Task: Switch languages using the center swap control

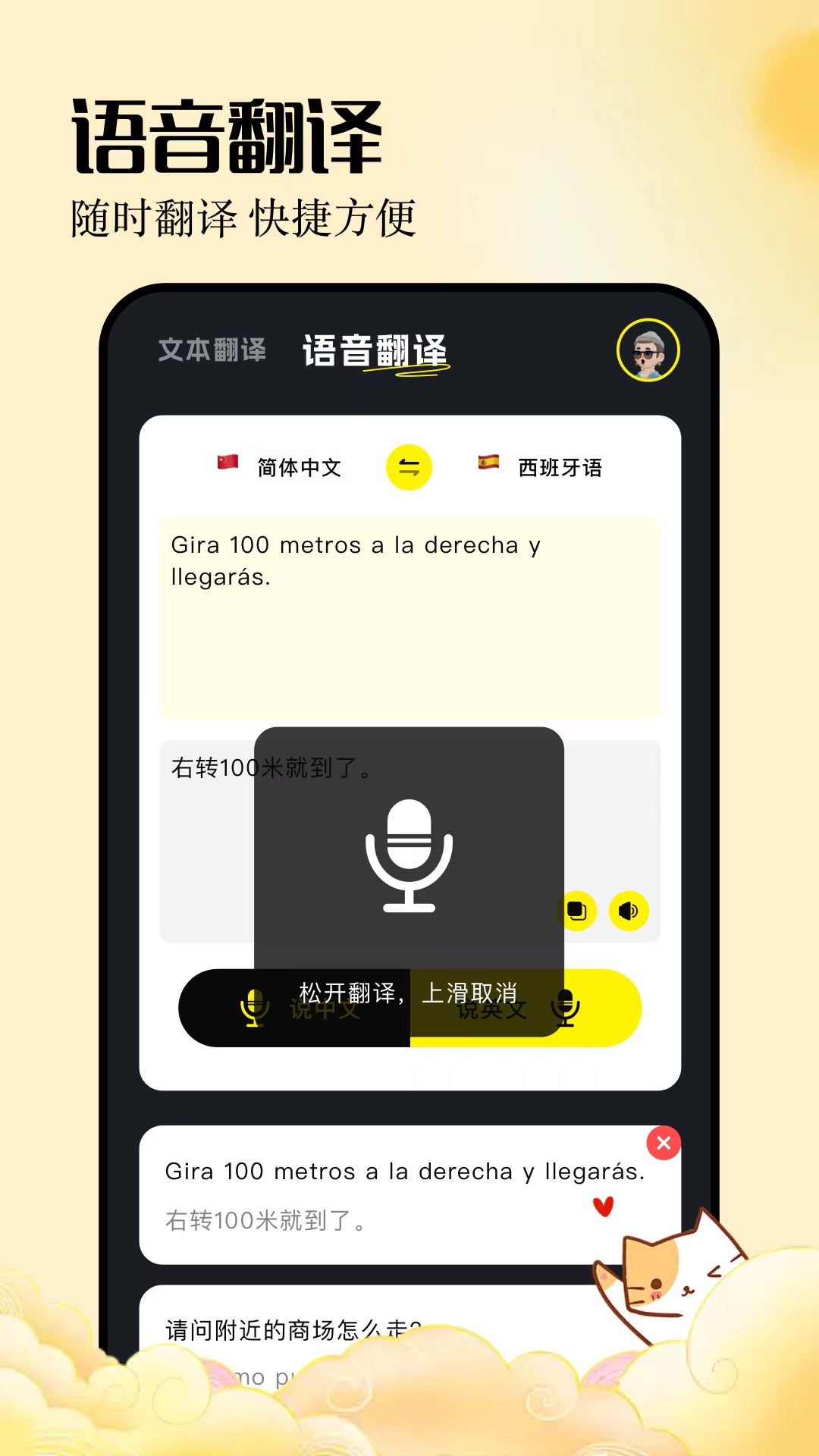Action: point(409,467)
